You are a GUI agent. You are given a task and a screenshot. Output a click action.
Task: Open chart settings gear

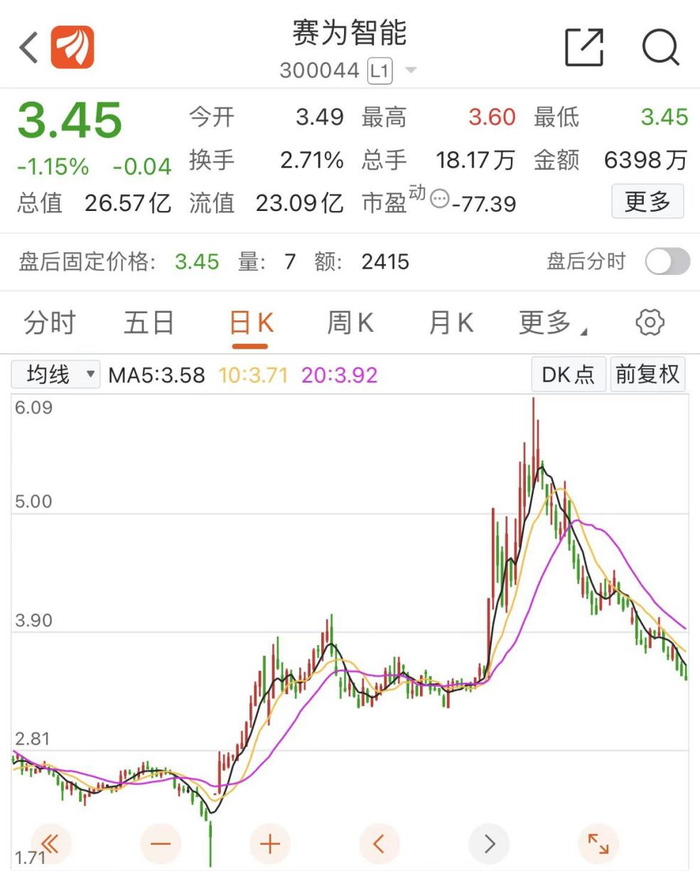(650, 322)
